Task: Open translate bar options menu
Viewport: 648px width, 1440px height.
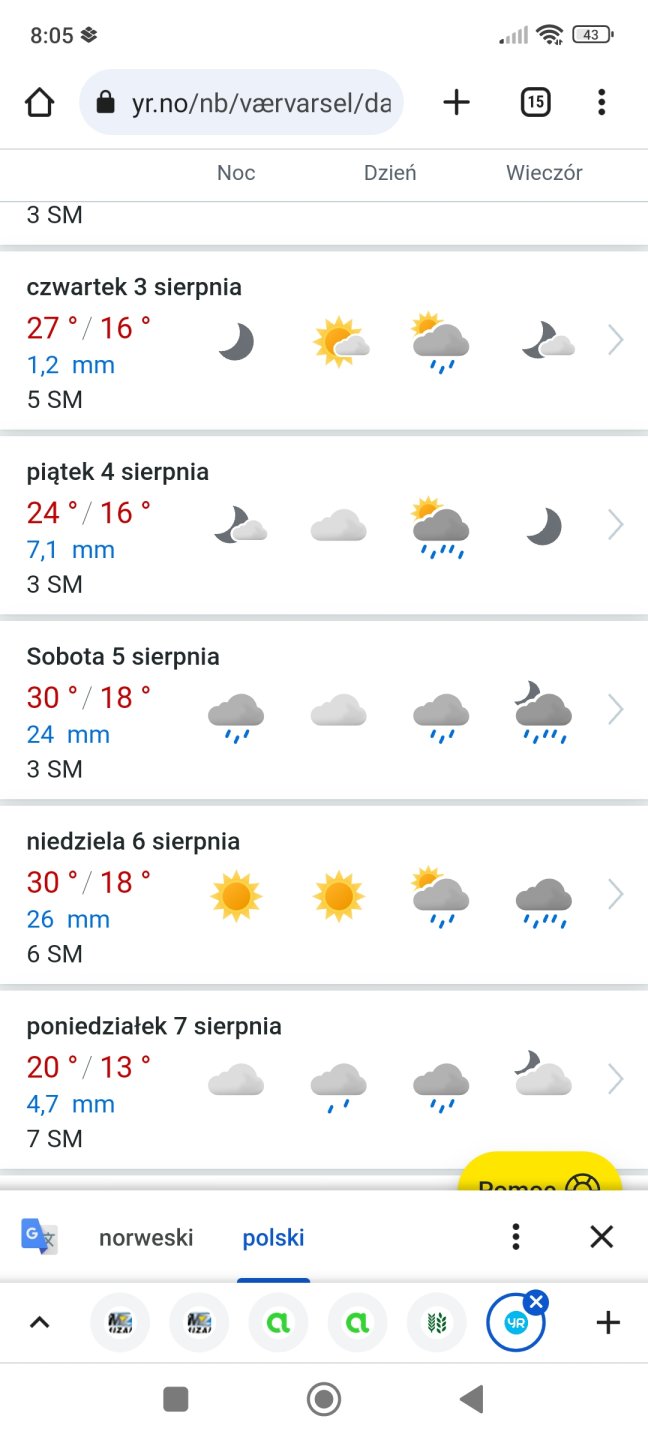Action: [516, 1237]
